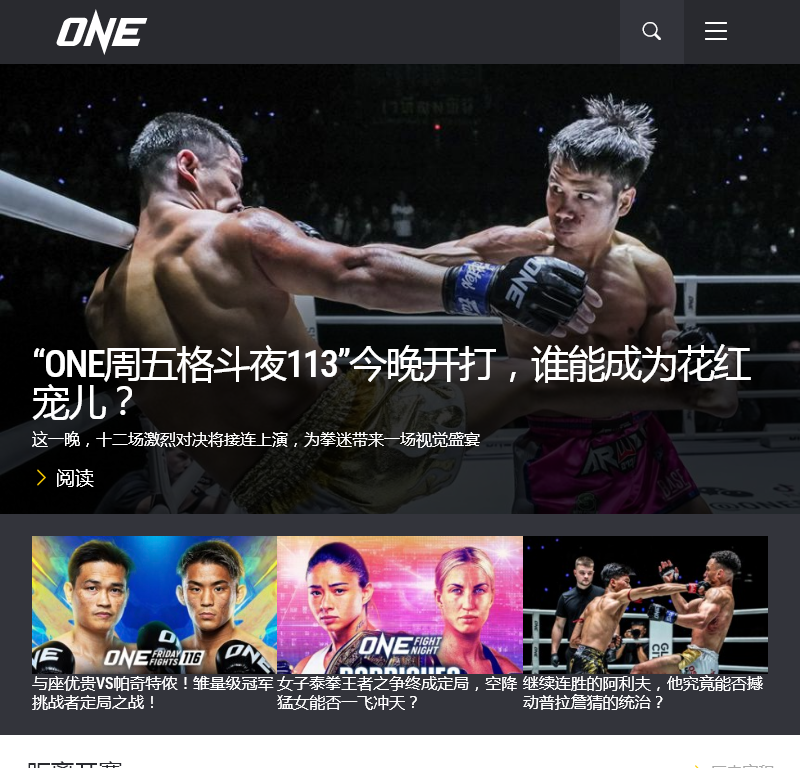Open the 与座优贵VS帕奇特侬 article card
The height and width of the screenshot is (768, 800).
pyautogui.click(x=154, y=622)
